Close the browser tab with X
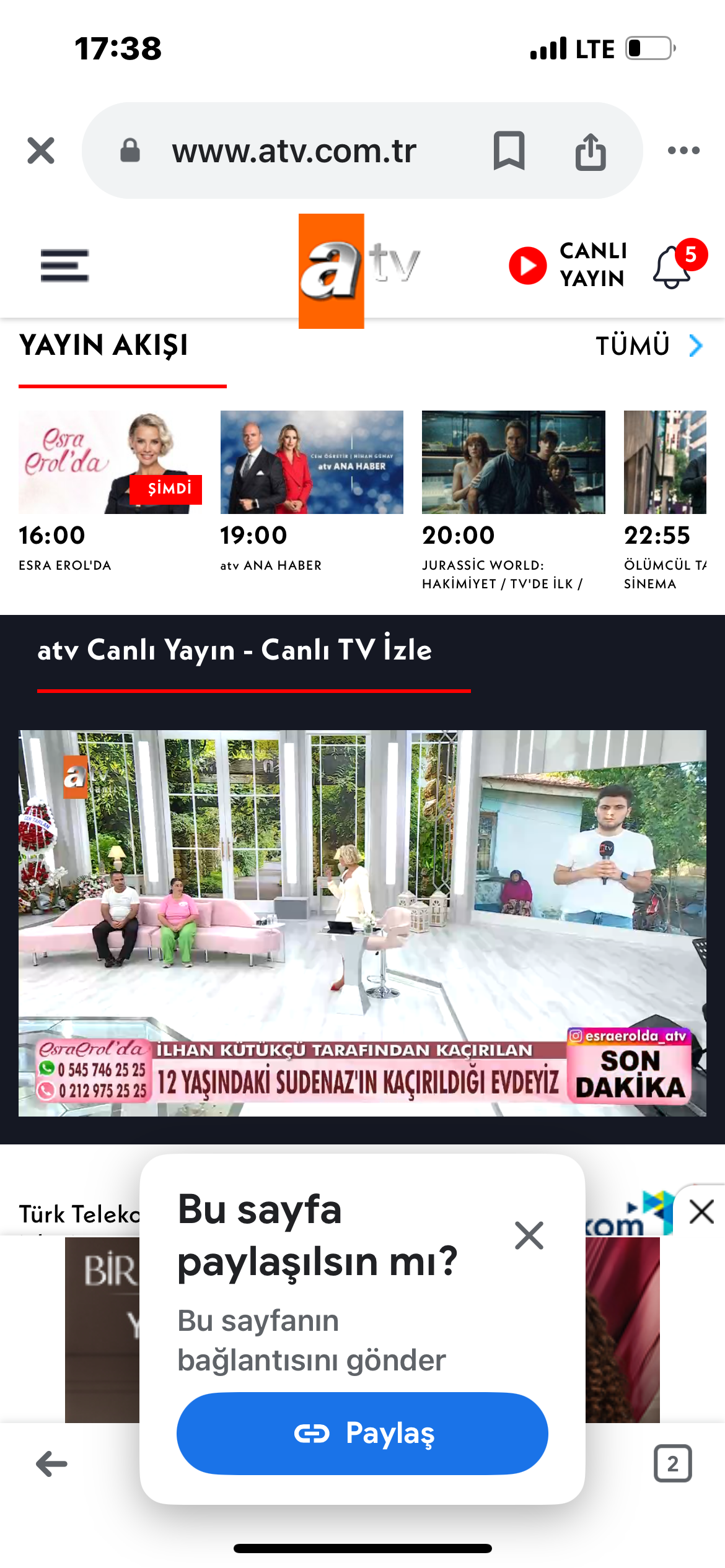The height and width of the screenshot is (1568, 725). [x=41, y=150]
